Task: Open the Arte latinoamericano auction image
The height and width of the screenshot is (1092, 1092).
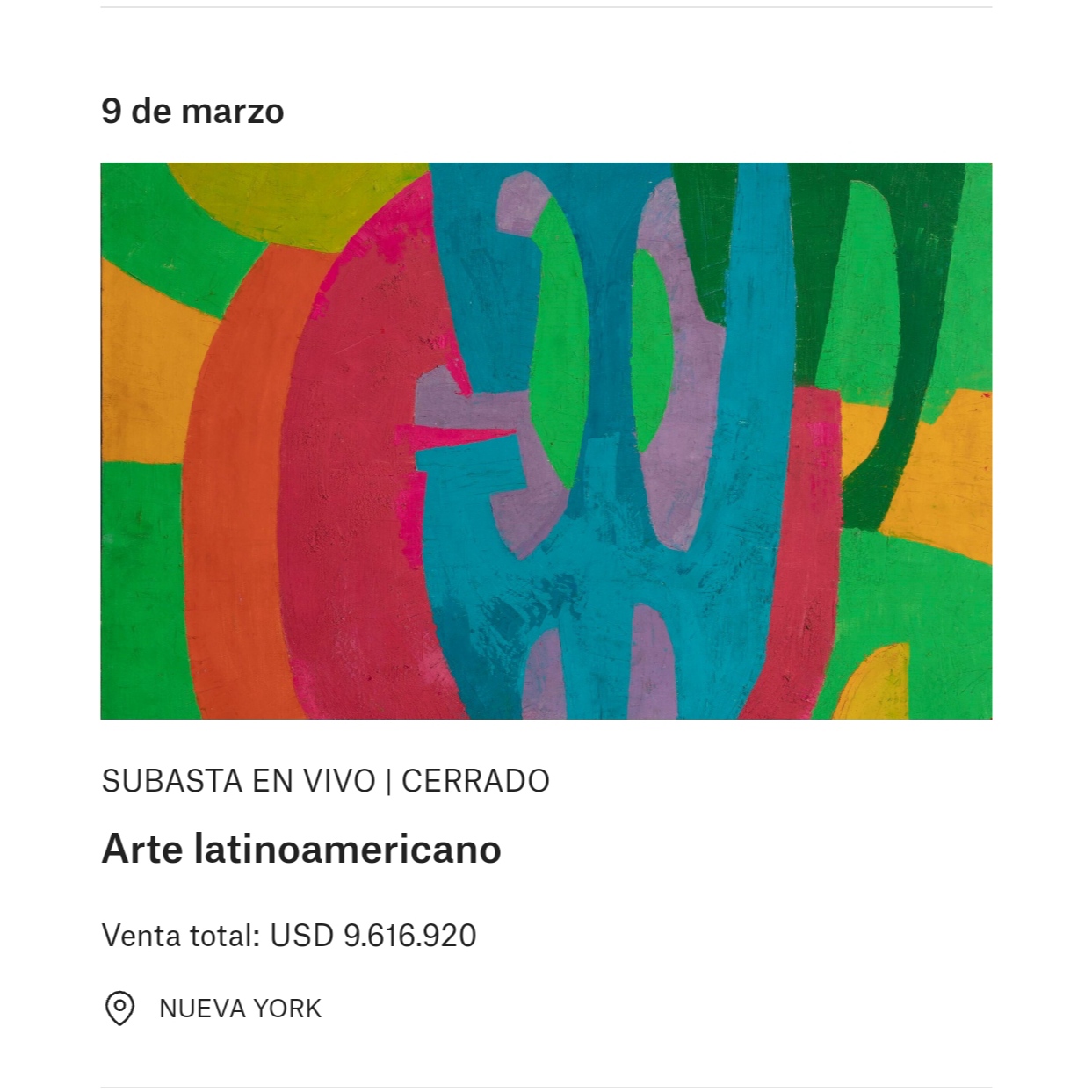Action: point(546,440)
